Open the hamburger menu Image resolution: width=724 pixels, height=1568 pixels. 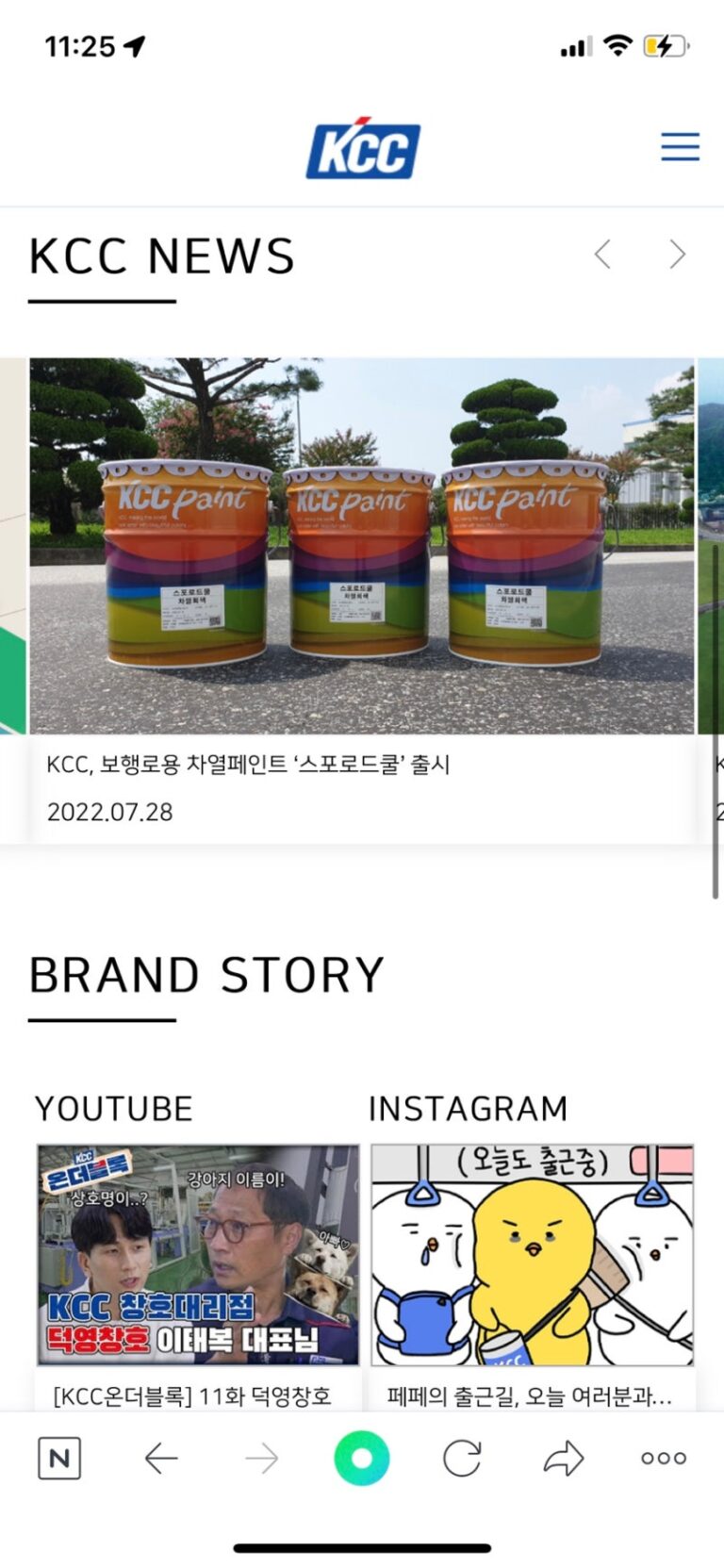tap(680, 147)
